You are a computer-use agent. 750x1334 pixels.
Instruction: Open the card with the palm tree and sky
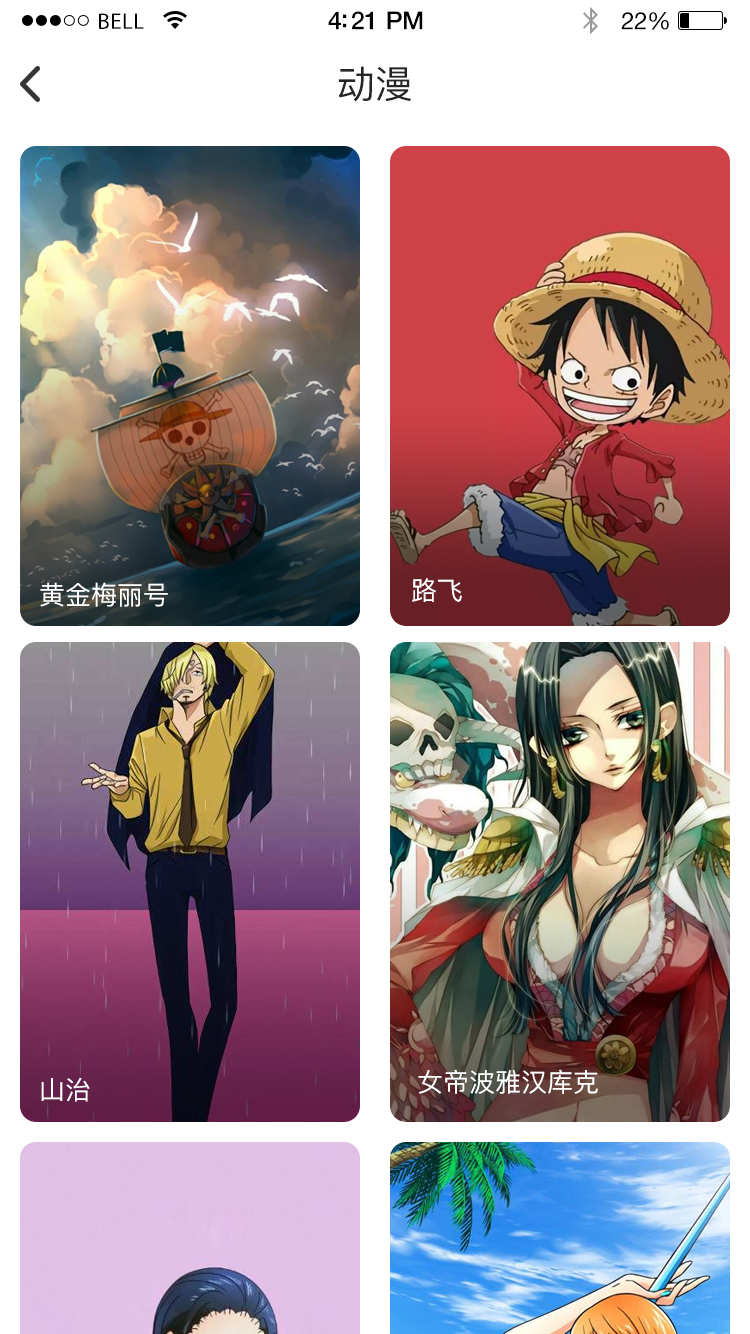point(560,1238)
